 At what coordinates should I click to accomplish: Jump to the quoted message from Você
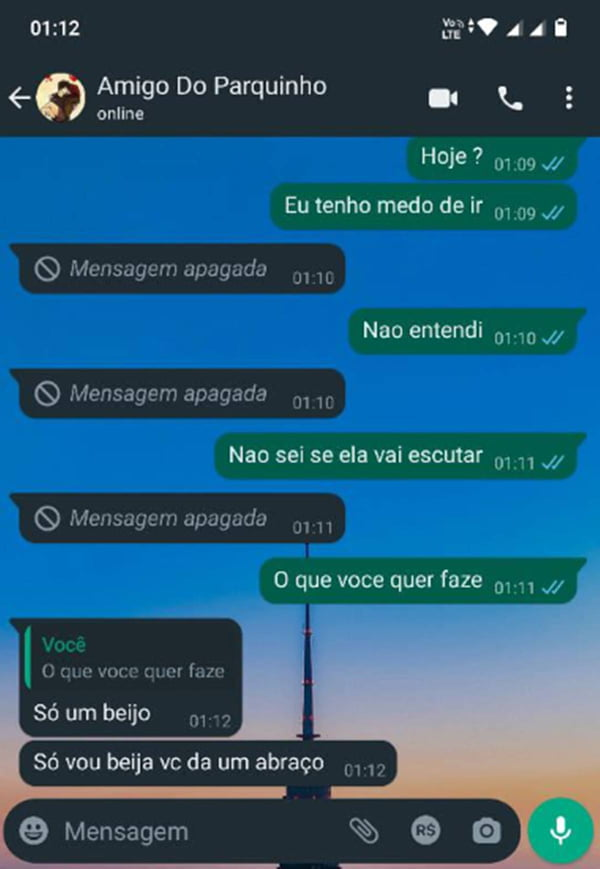[131, 658]
